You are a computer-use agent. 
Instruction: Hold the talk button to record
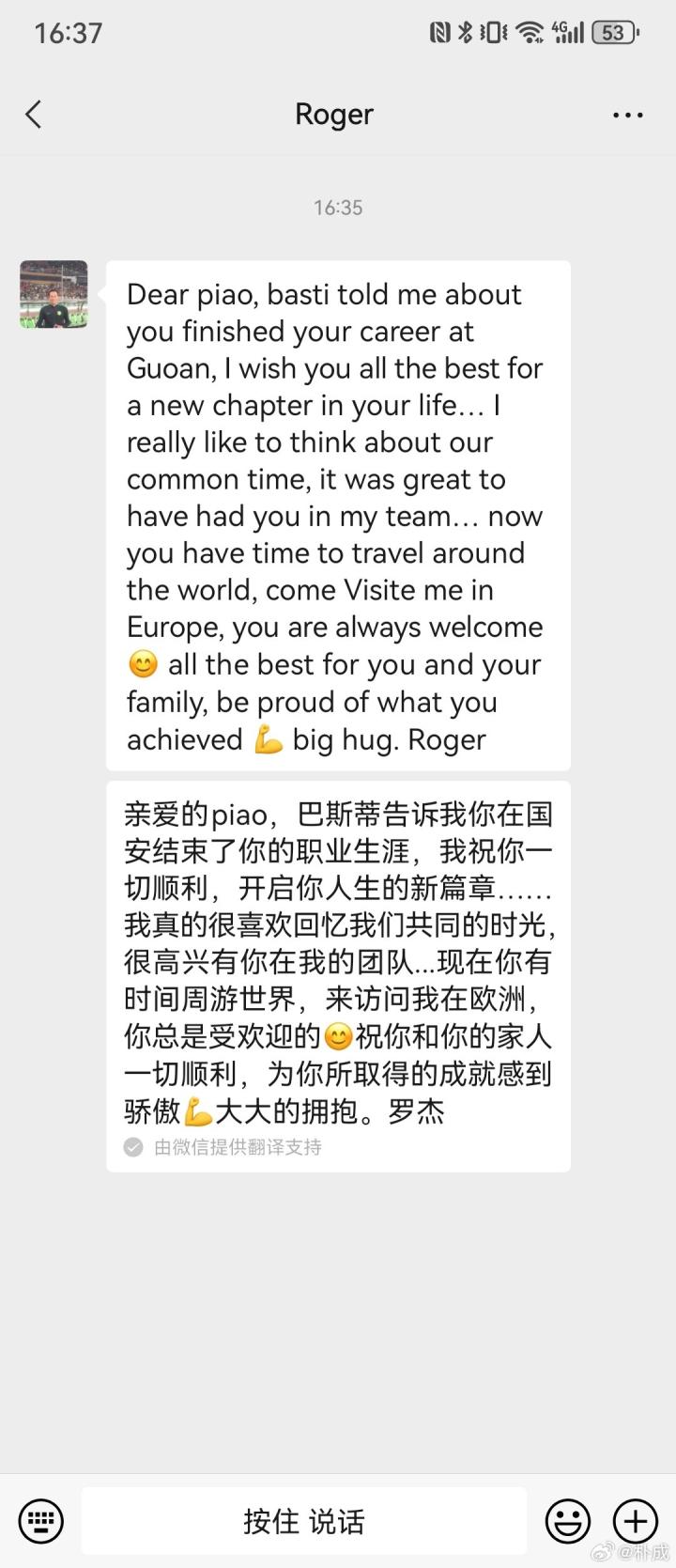(x=303, y=1520)
